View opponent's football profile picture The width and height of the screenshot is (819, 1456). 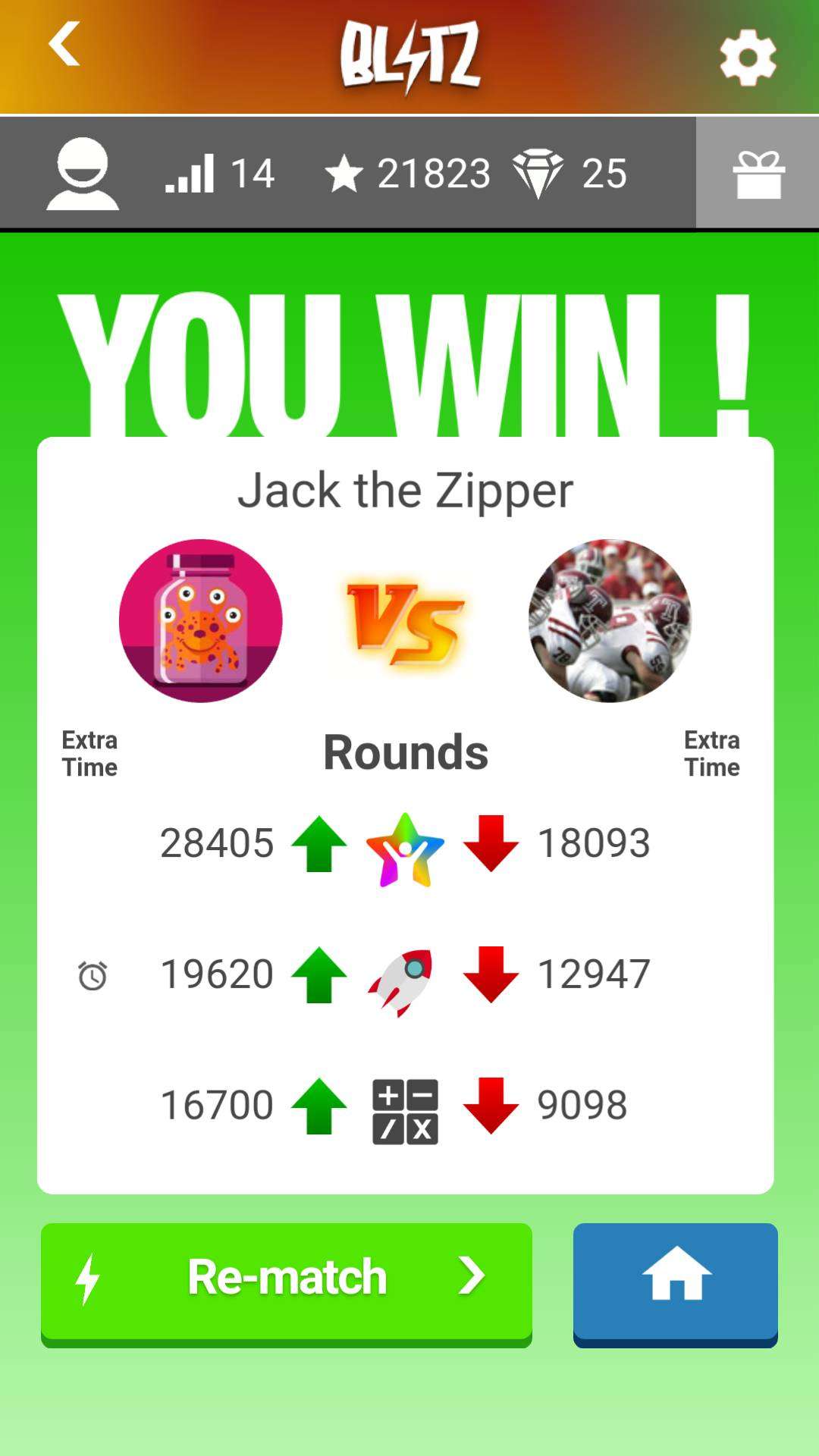pos(610,620)
